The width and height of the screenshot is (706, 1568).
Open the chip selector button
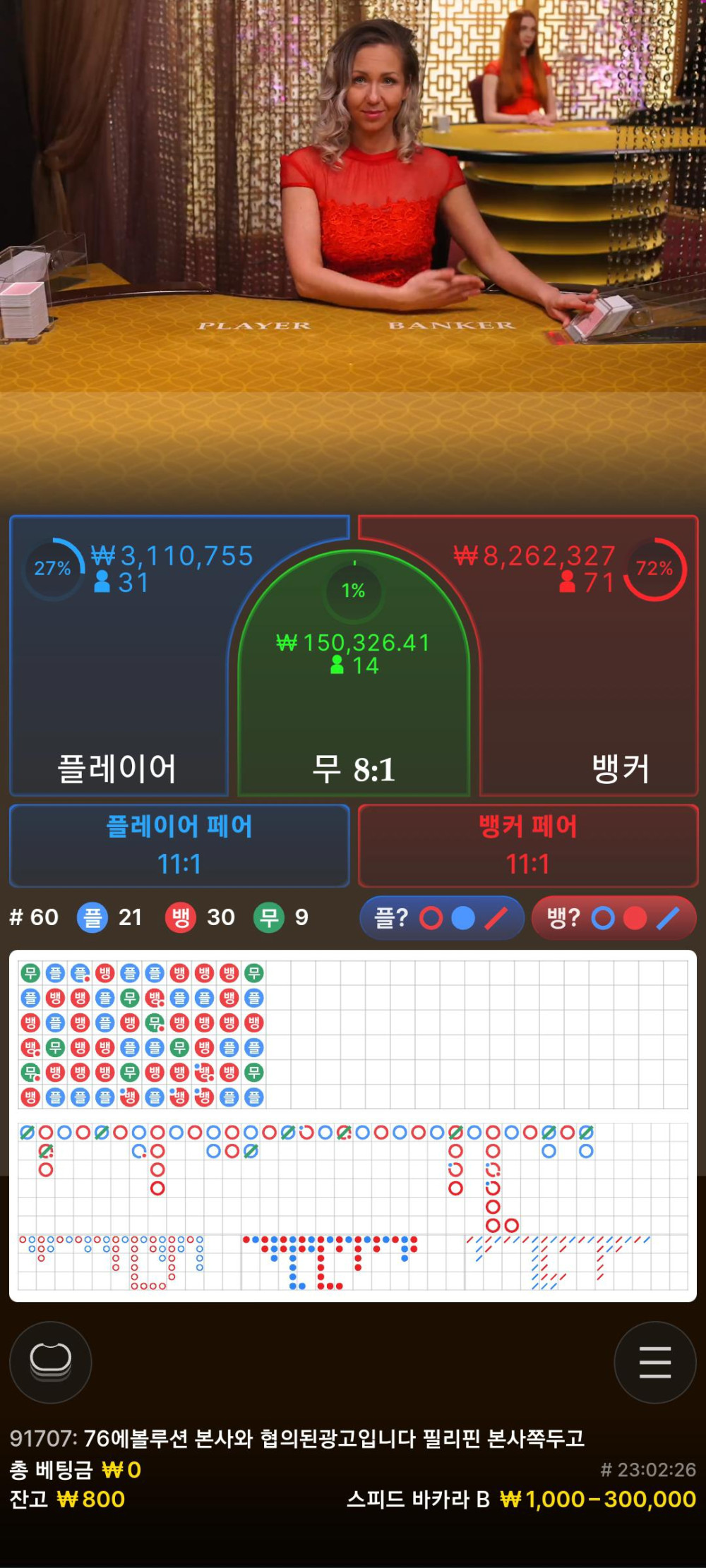click(51, 1361)
